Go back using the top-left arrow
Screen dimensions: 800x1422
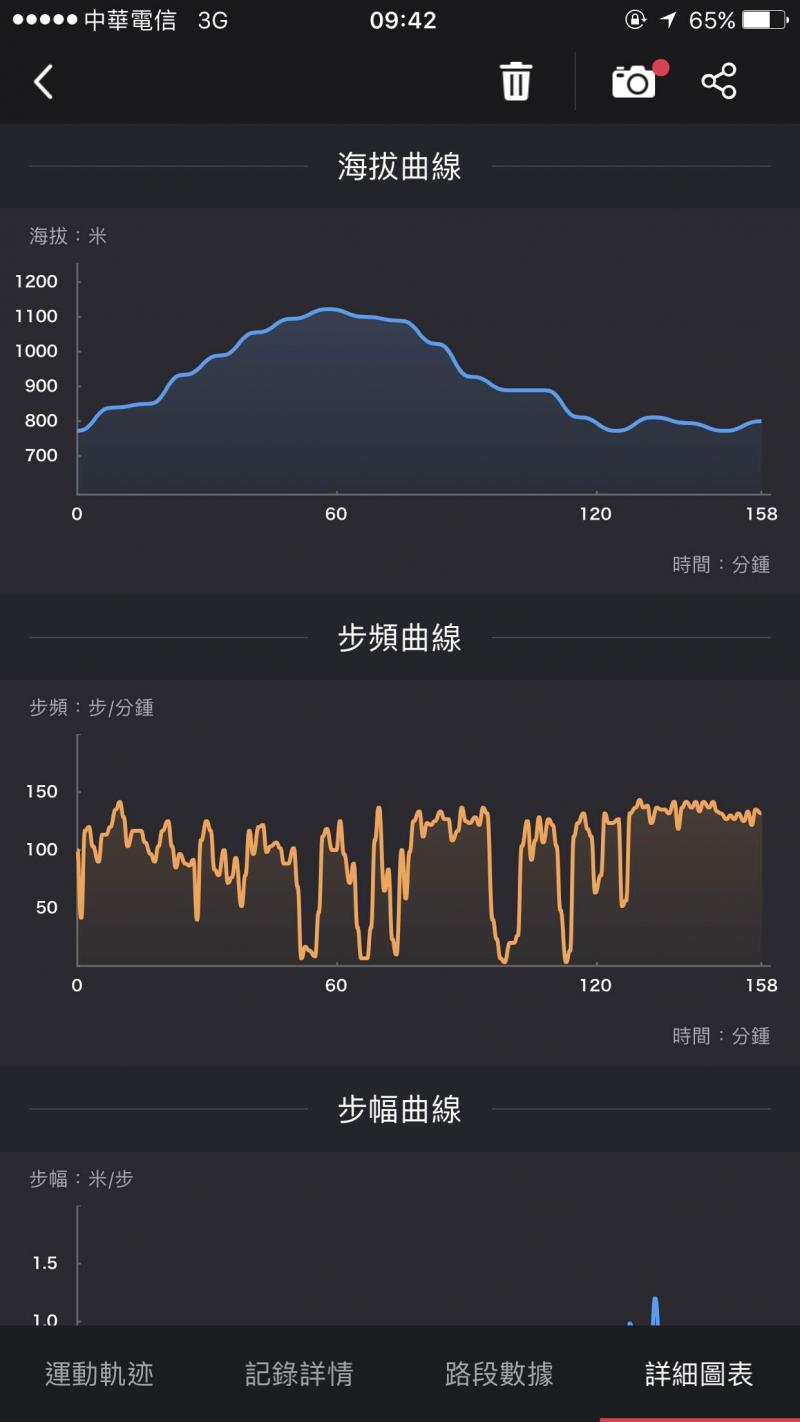(x=43, y=82)
